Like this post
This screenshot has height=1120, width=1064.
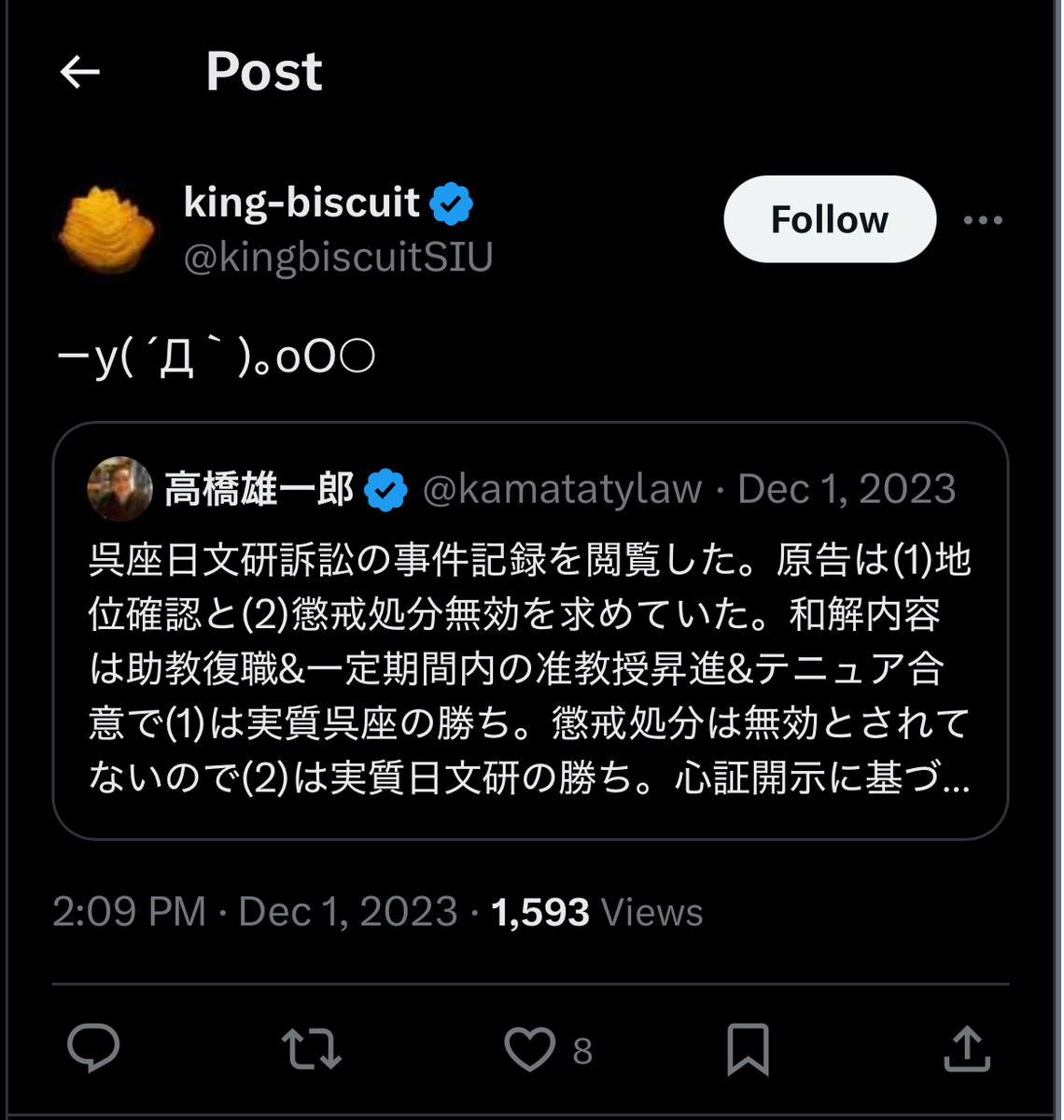[x=530, y=1049]
